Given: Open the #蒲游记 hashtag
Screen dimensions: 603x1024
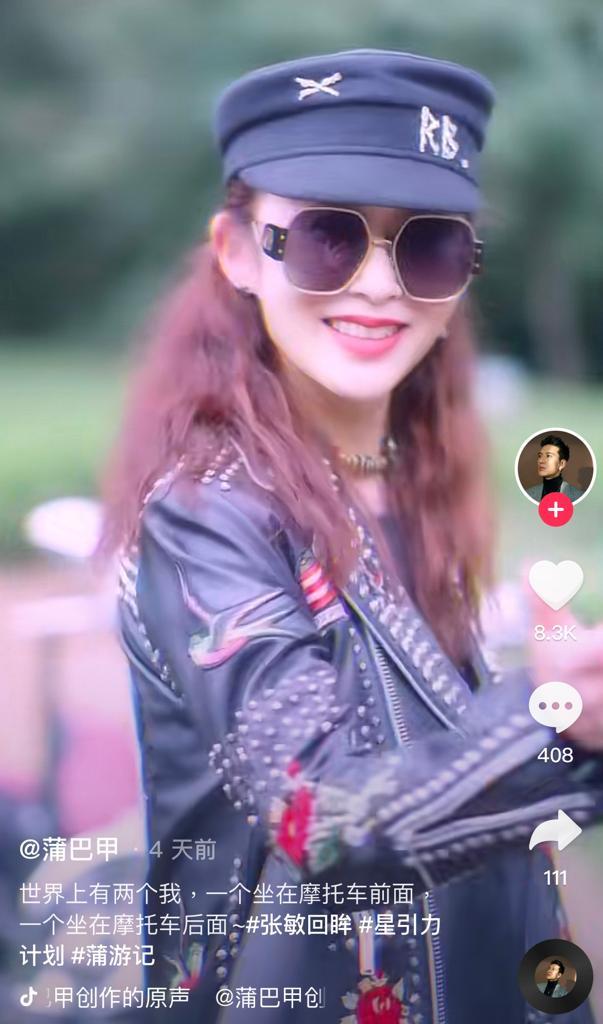Looking at the screenshot, I should click(x=113, y=955).
